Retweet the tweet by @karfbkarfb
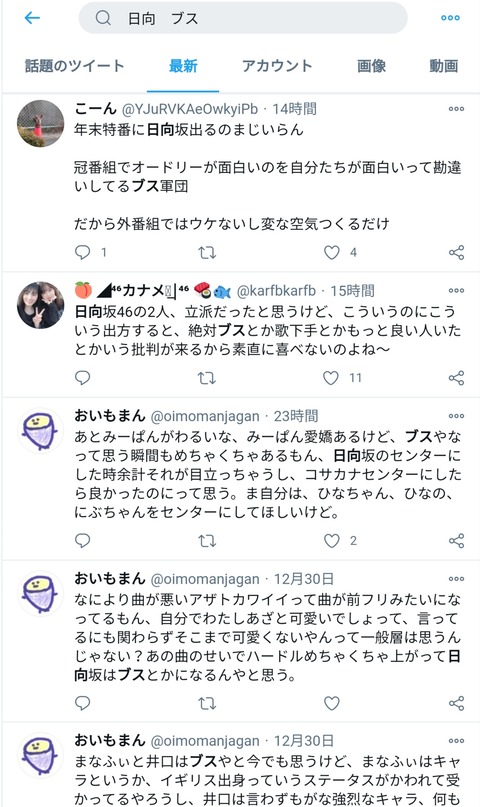The width and height of the screenshot is (480, 807). [x=207, y=378]
